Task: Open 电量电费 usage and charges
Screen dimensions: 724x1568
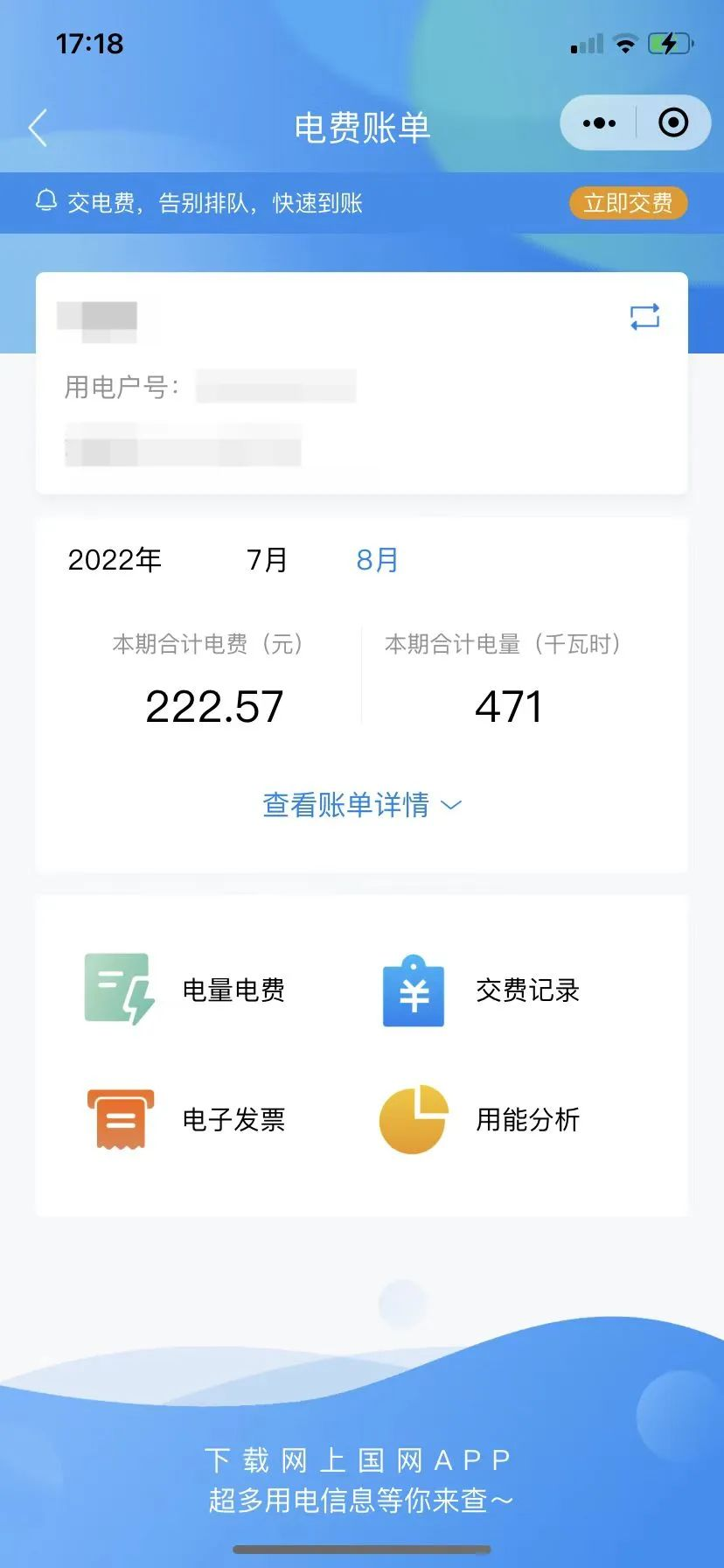Action: [187, 990]
